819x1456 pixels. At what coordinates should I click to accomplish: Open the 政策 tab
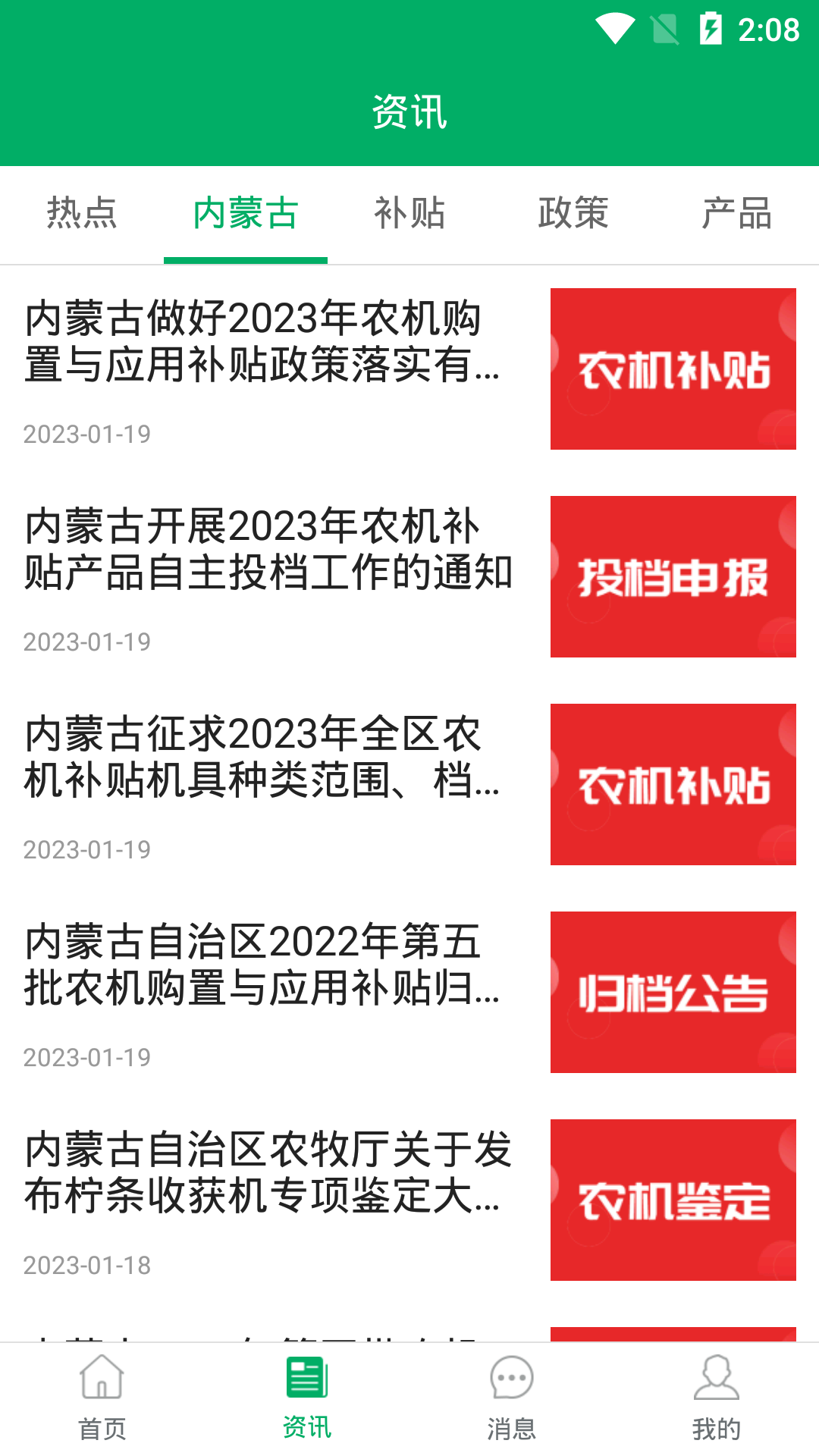tap(573, 215)
